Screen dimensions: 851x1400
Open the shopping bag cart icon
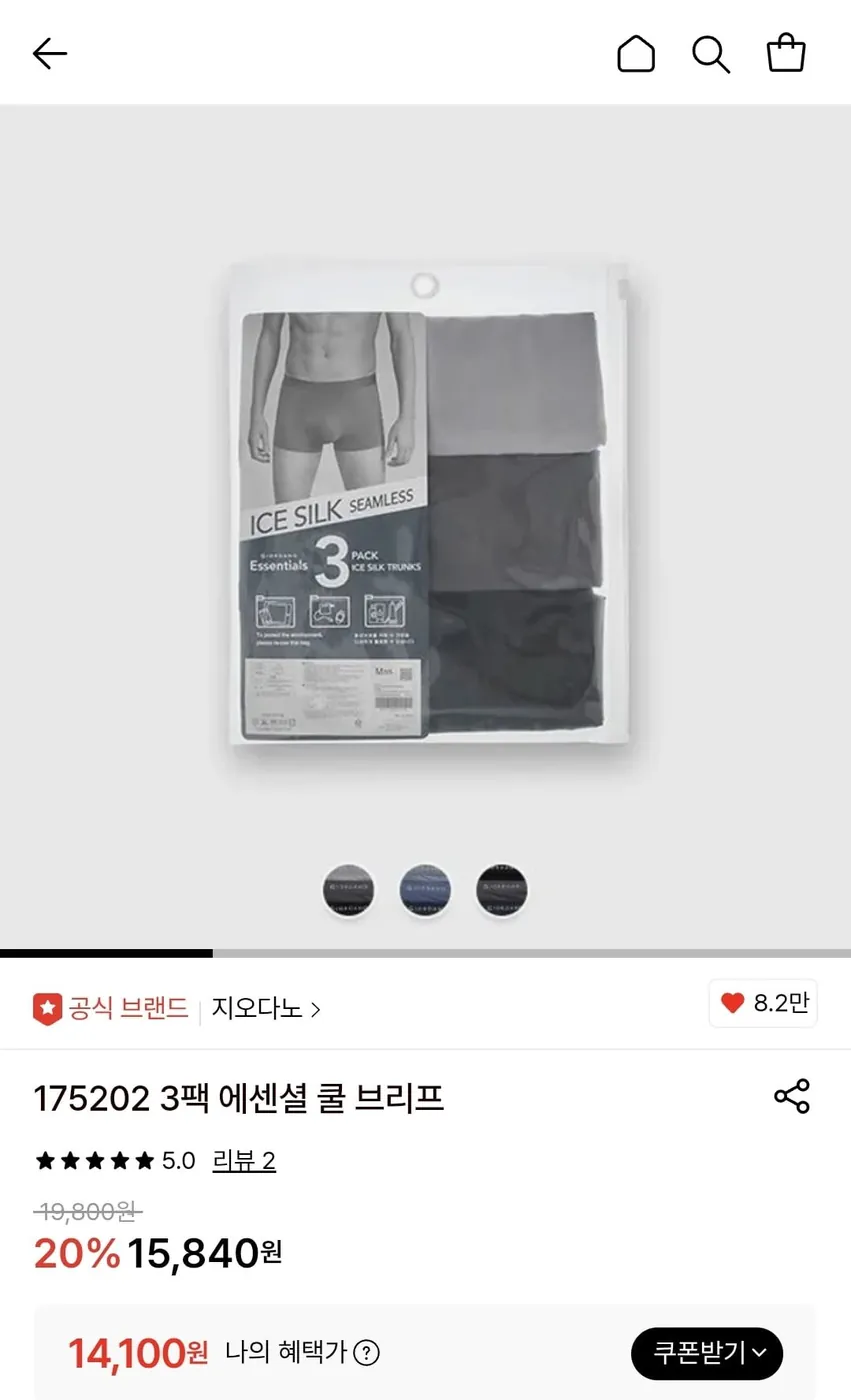(786, 53)
